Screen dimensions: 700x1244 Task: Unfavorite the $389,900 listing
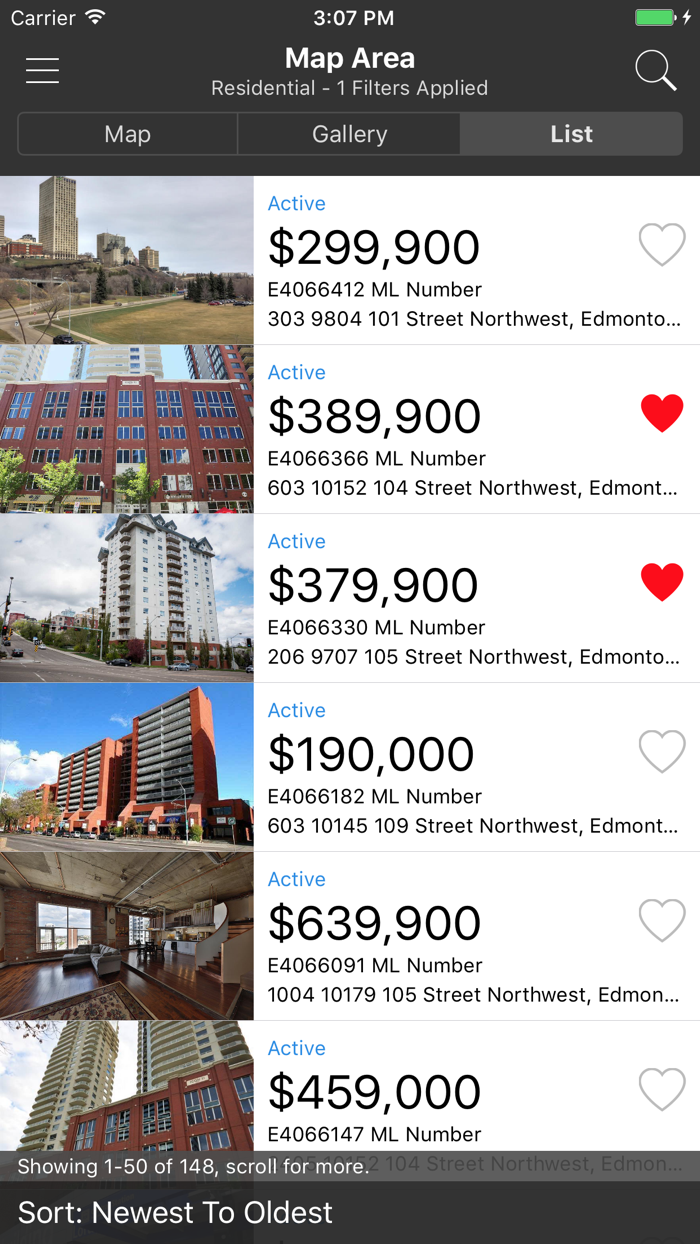662,413
